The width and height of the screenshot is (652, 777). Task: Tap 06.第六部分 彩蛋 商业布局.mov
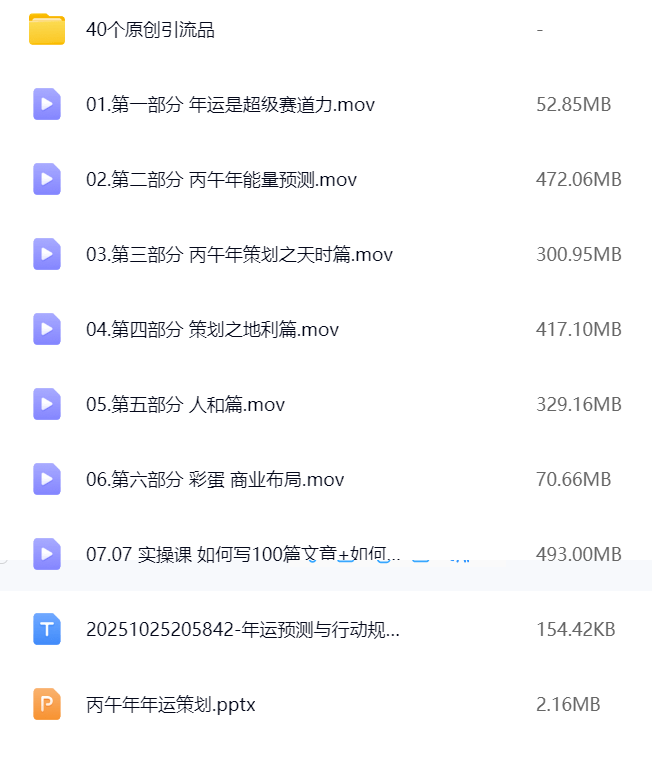point(215,480)
